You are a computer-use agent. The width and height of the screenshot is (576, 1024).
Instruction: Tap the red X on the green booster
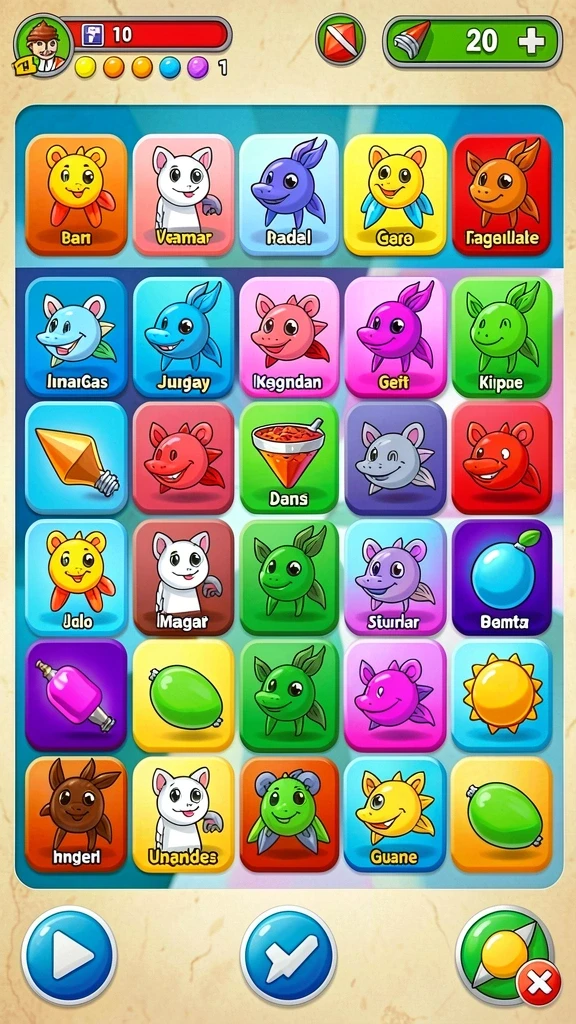point(539,983)
